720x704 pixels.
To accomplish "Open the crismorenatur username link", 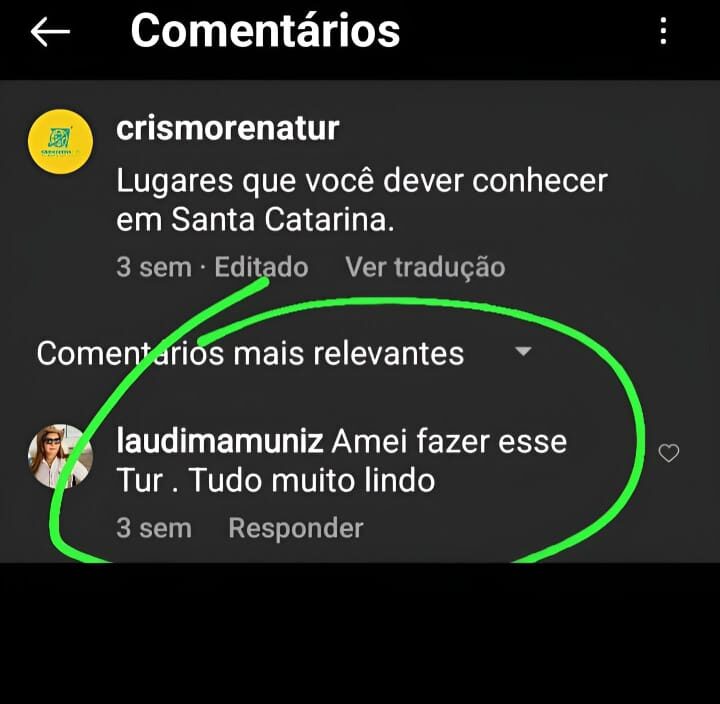I will (x=228, y=128).
